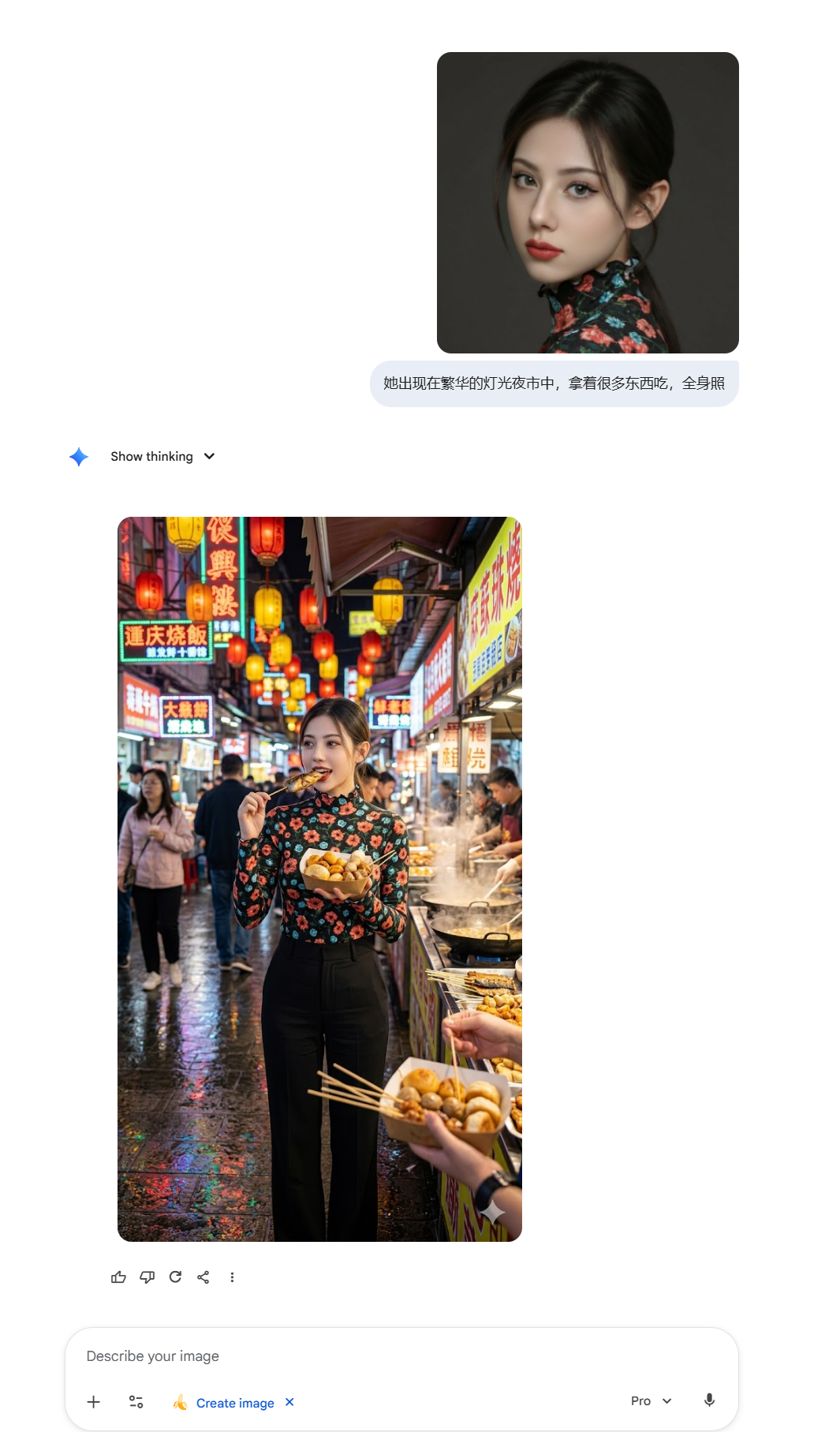Open the tools settings icon
Image resolution: width=840 pixels, height=1432 pixels.
point(136,1402)
